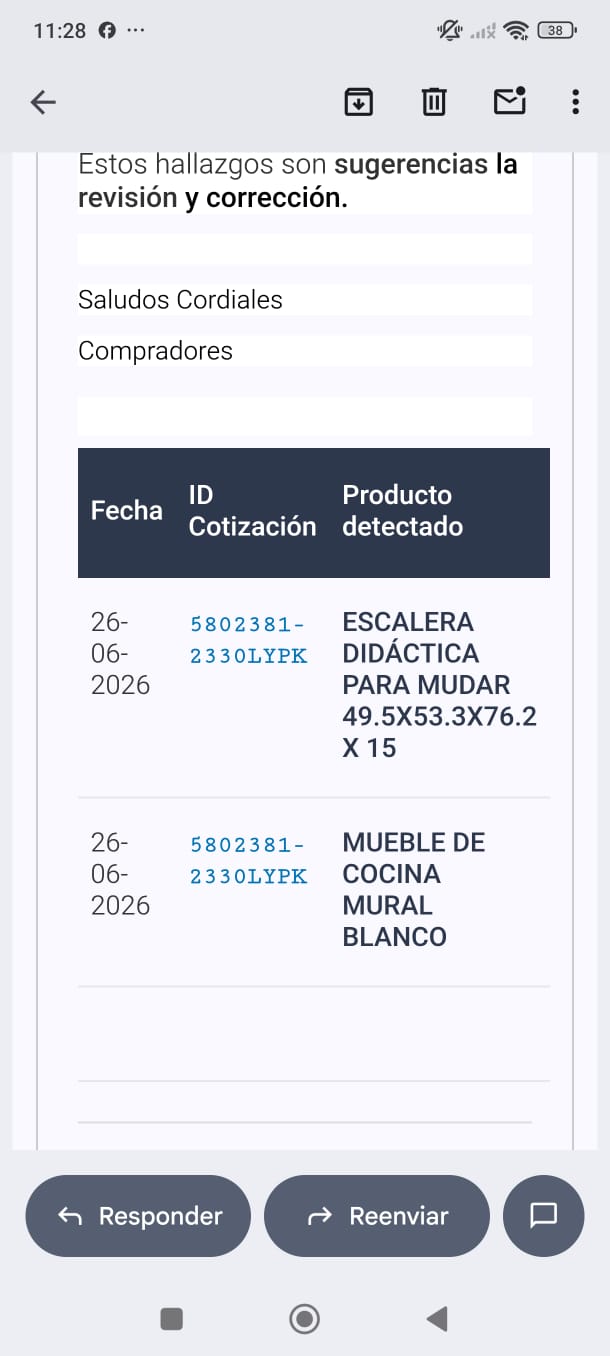Open quotation link for MUEBLE DE COCINA row

pos(249,861)
